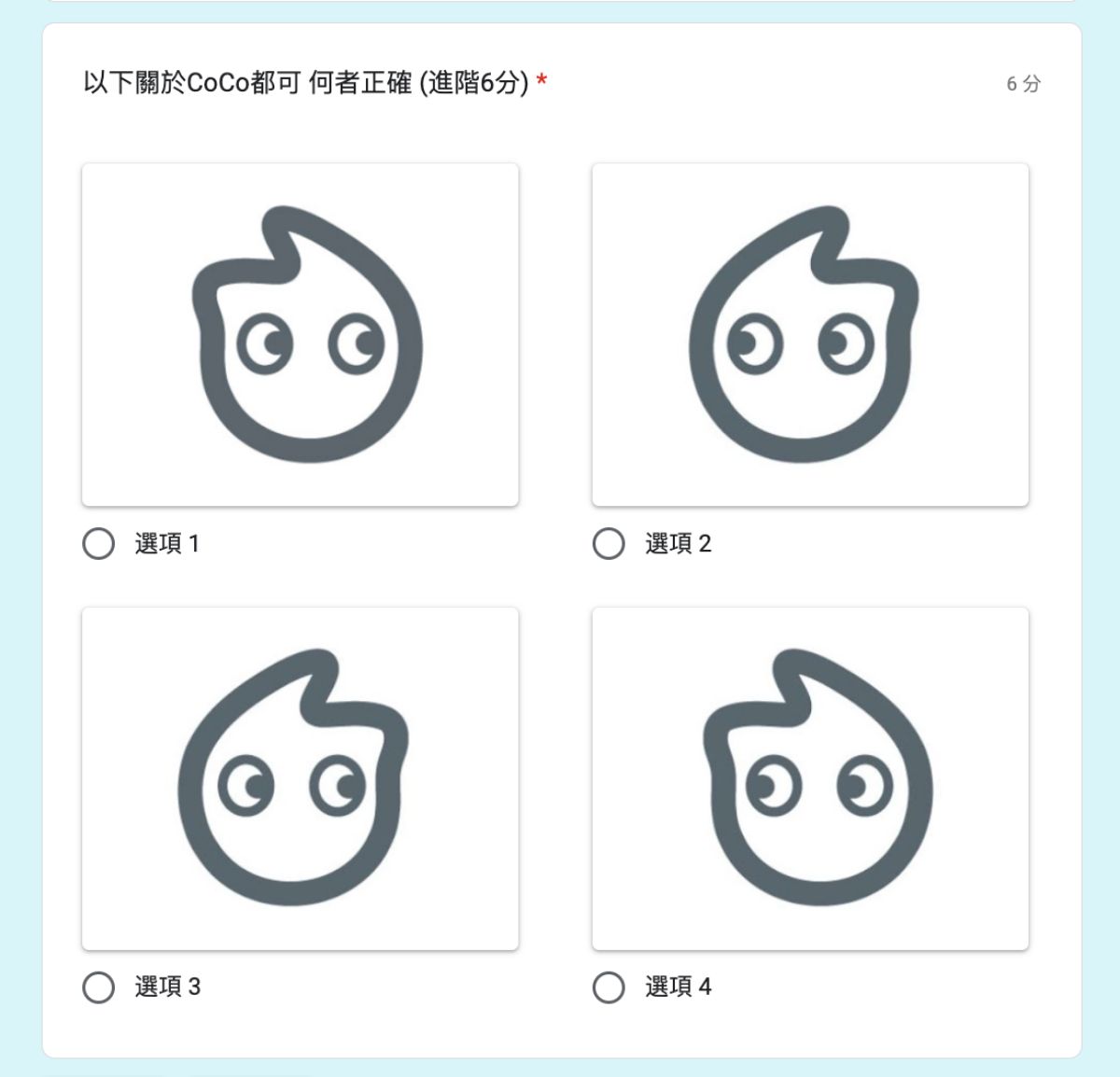Tap the 選項 4 CoCo logo image

pyautogui.click(x=810, y=778)
